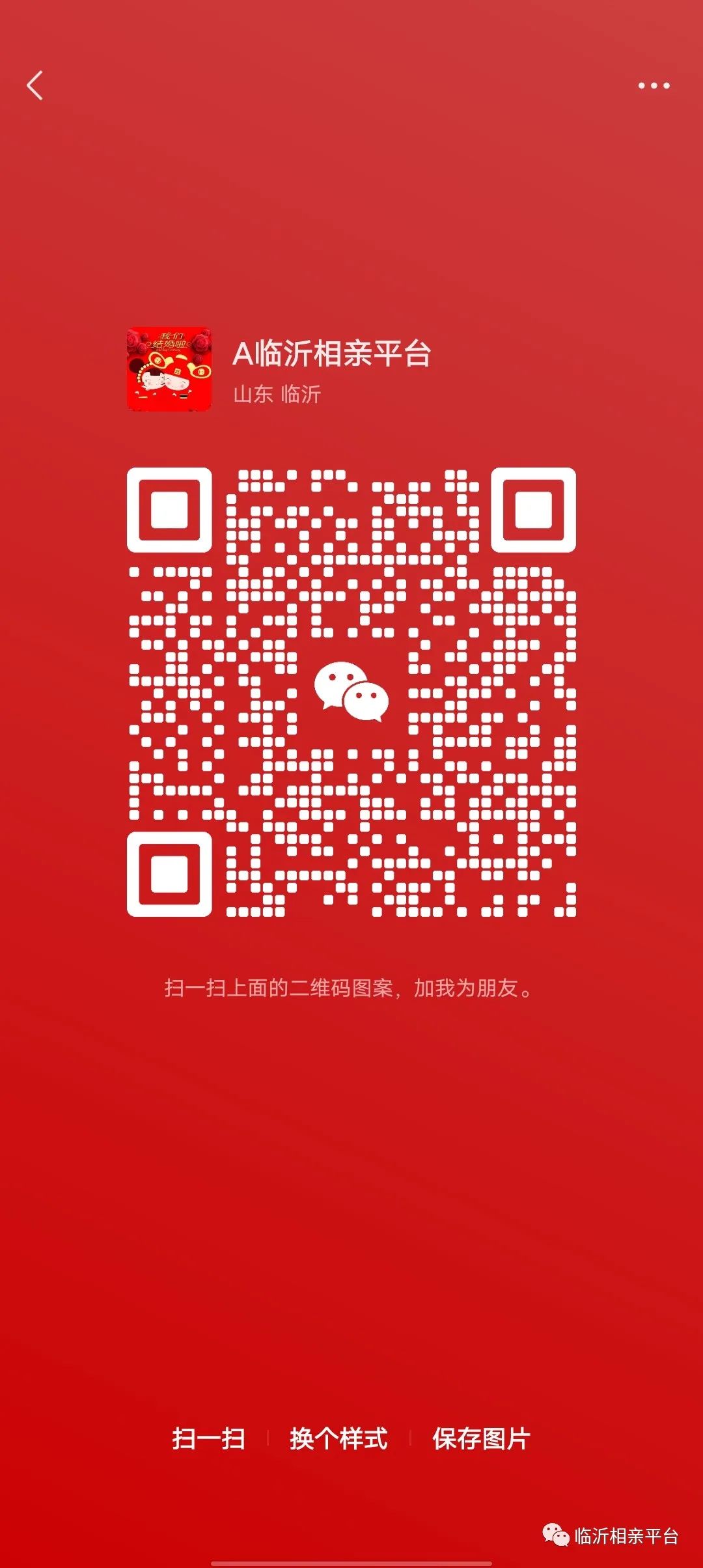Tap 保存图片 to save the image
This screenshot has width=703, height=1568.
coord(482,1438)
